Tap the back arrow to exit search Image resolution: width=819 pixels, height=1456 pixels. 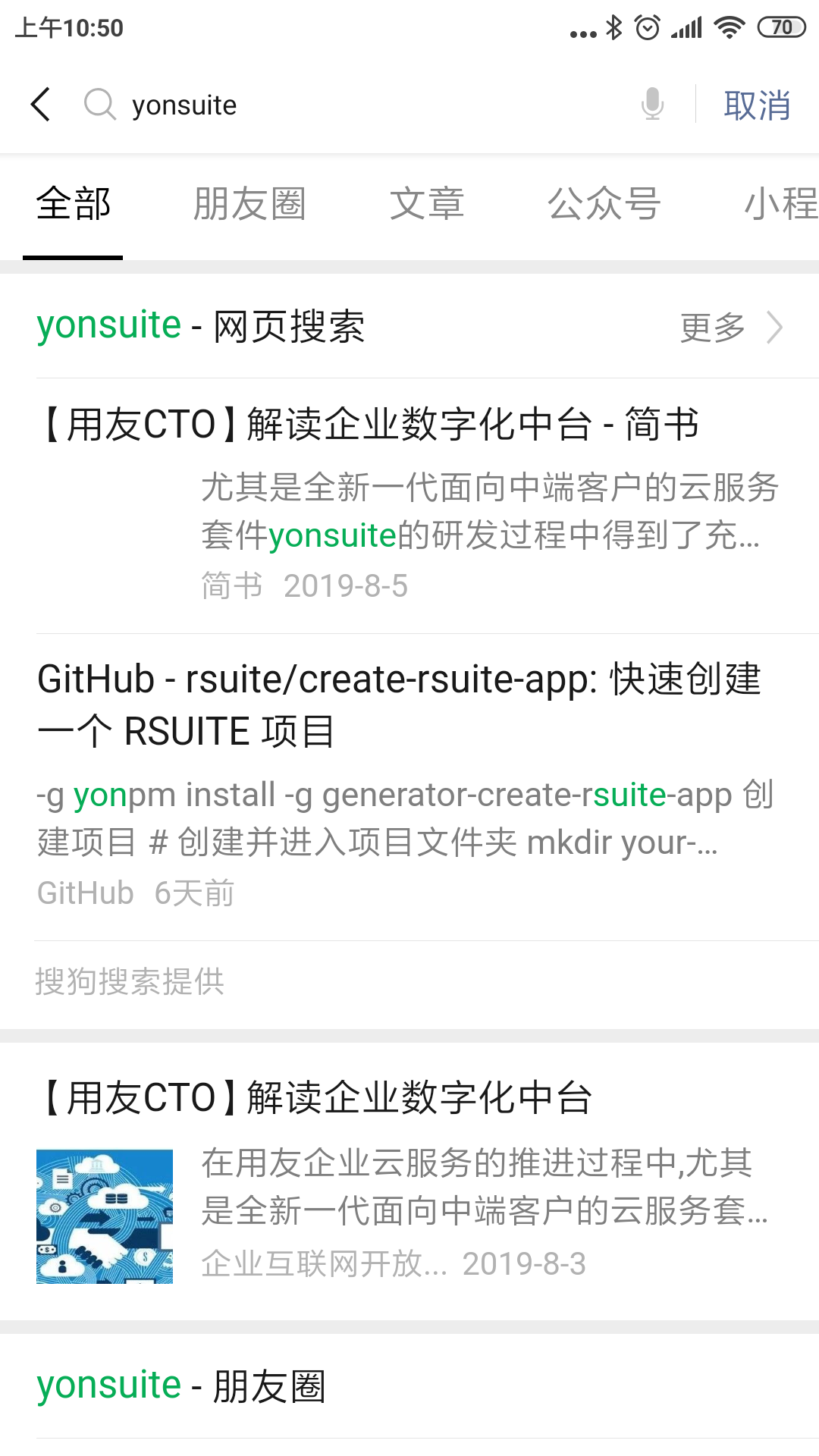[x=39, y=104]
